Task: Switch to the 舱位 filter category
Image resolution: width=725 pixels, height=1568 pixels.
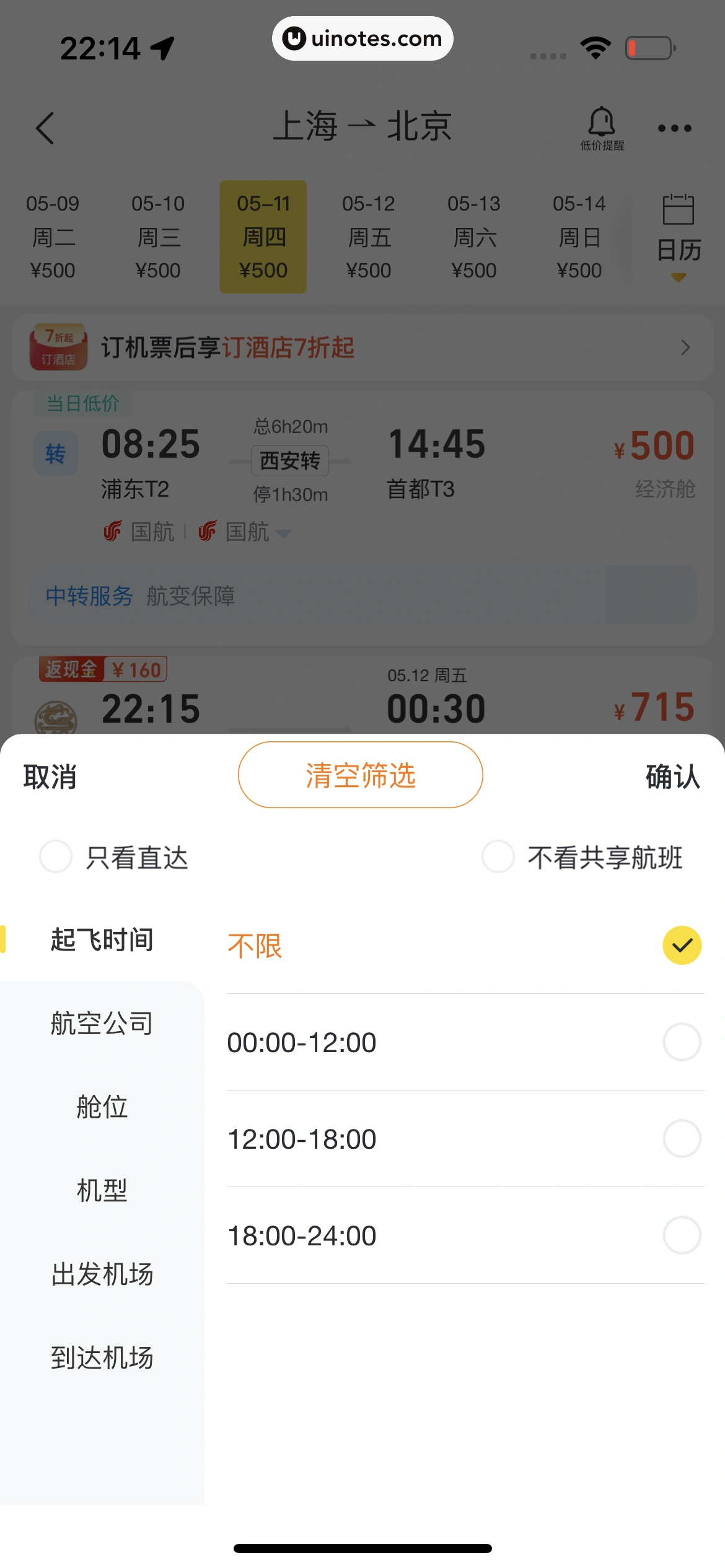Action: point(102,1107)
